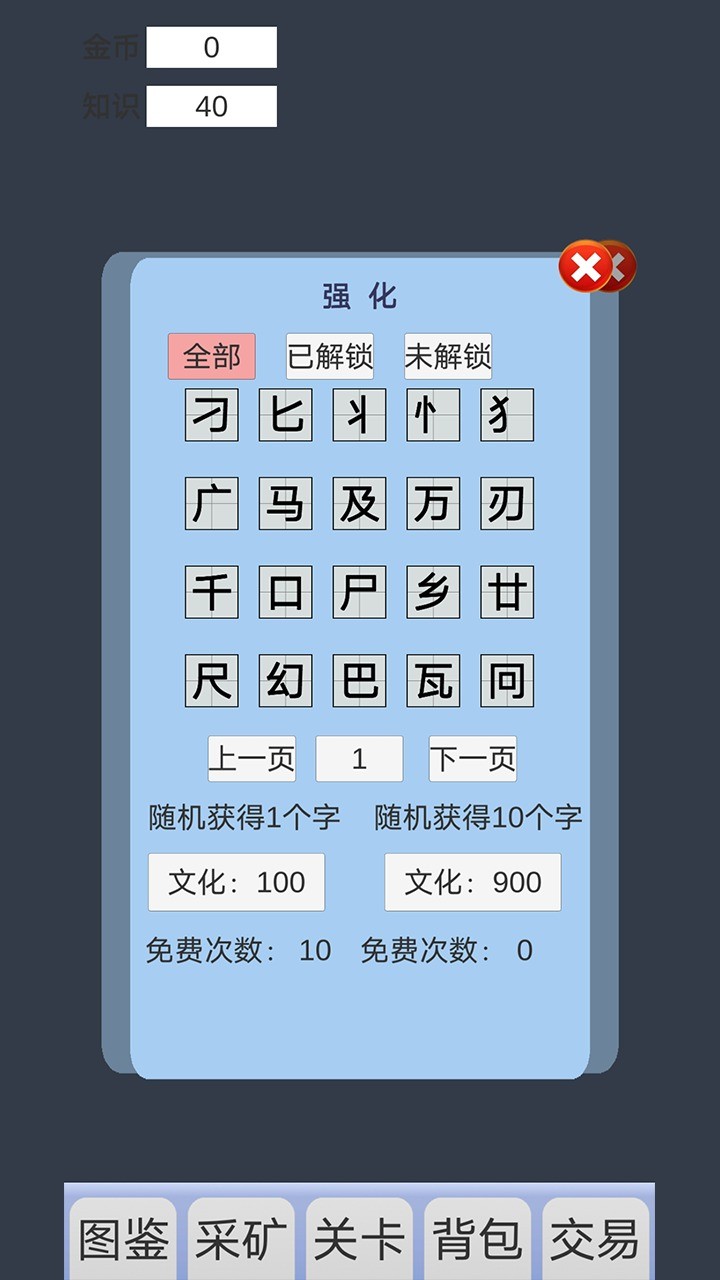This screenshot has width=720, height=1280.
Task: Open the 背包 tab
Action: click(478, 1240)
